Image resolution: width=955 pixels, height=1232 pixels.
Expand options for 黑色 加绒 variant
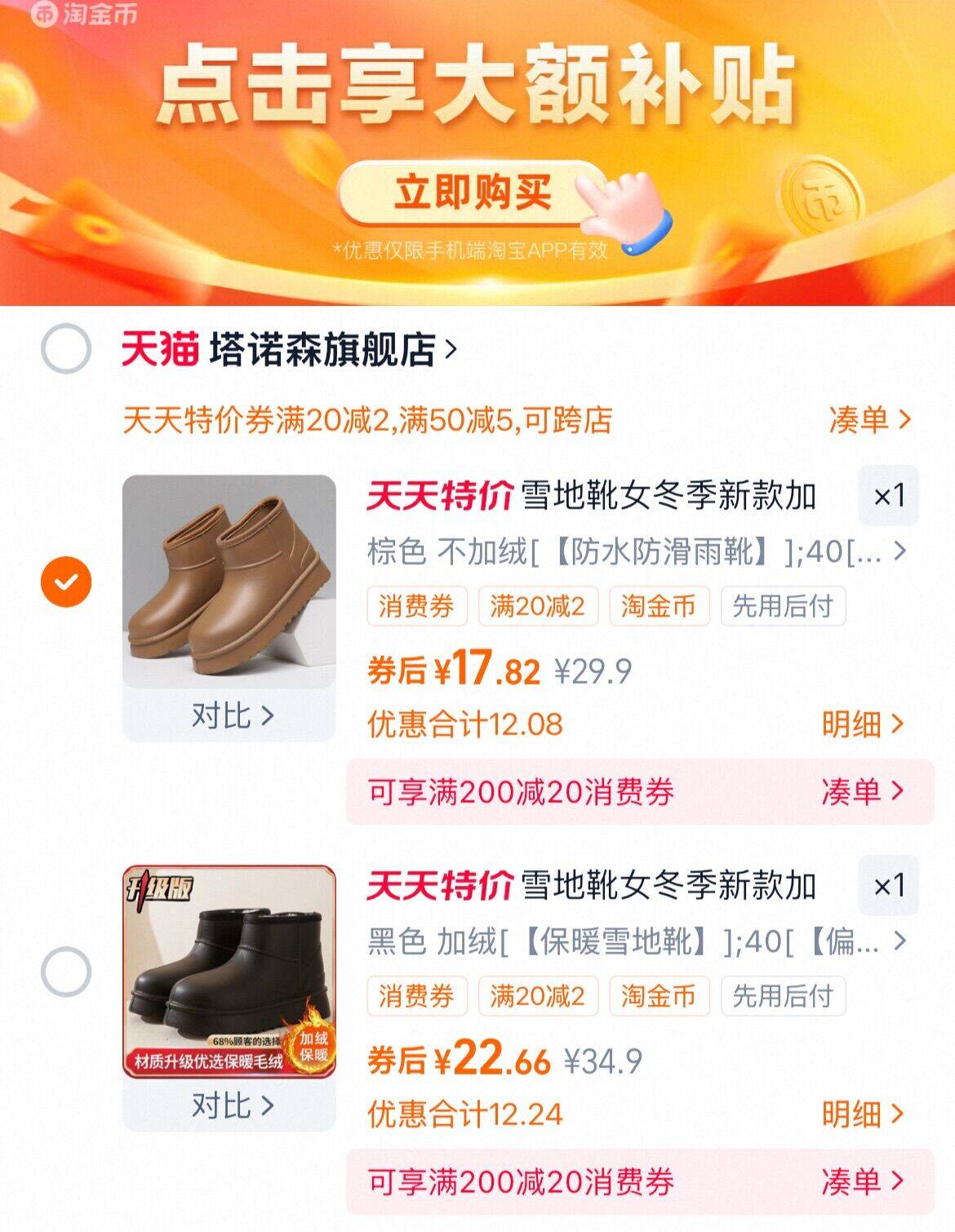[x=899, y=942]
